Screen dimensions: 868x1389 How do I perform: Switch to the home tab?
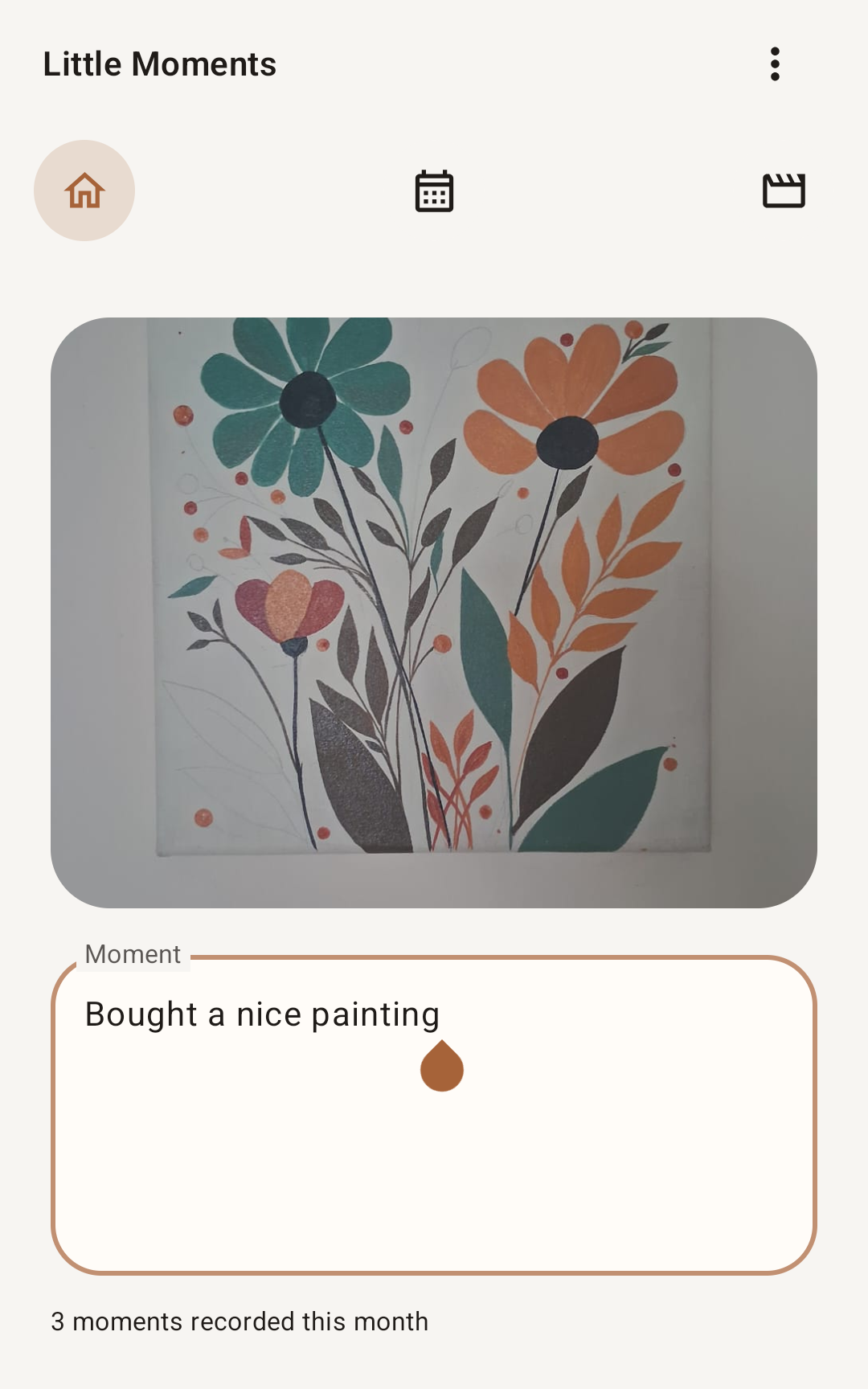point(84,191)
